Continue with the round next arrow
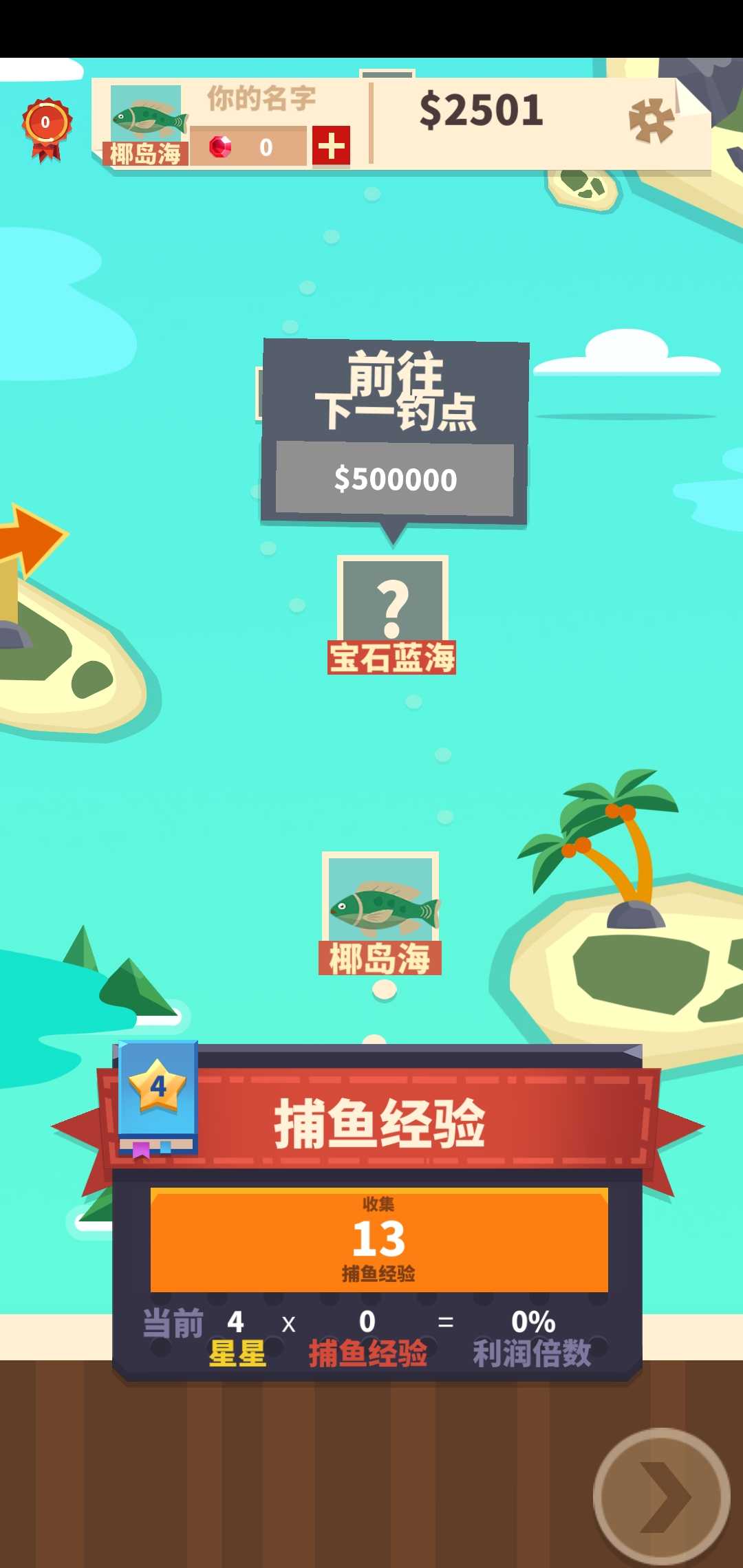This screenshot has height=1568, width=743. pyautogui.click(x=661, y=1496)
